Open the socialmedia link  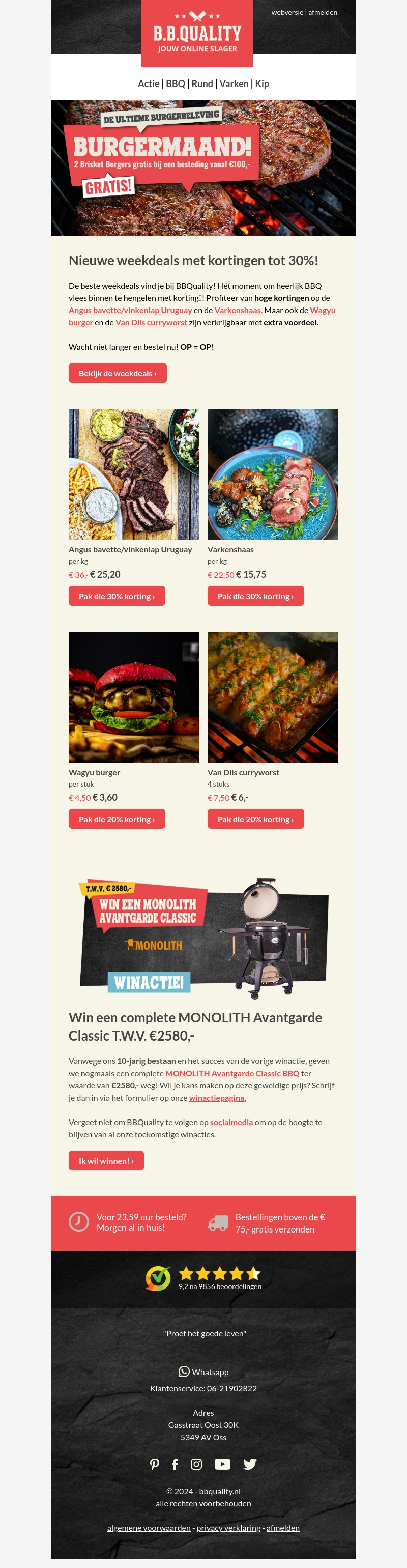[x=231, y=1122]
